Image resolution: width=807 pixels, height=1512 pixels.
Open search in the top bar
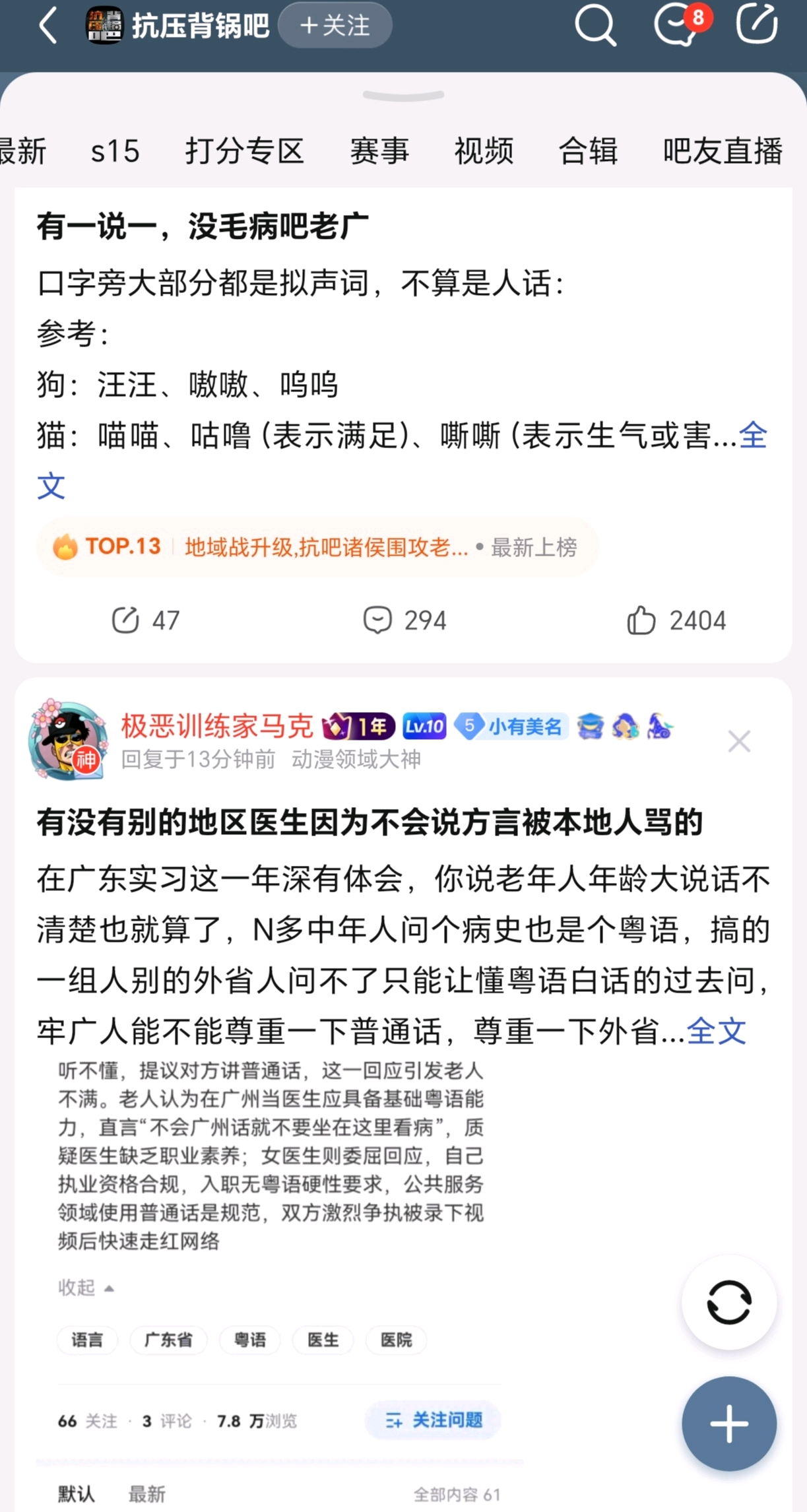point(595,26)
